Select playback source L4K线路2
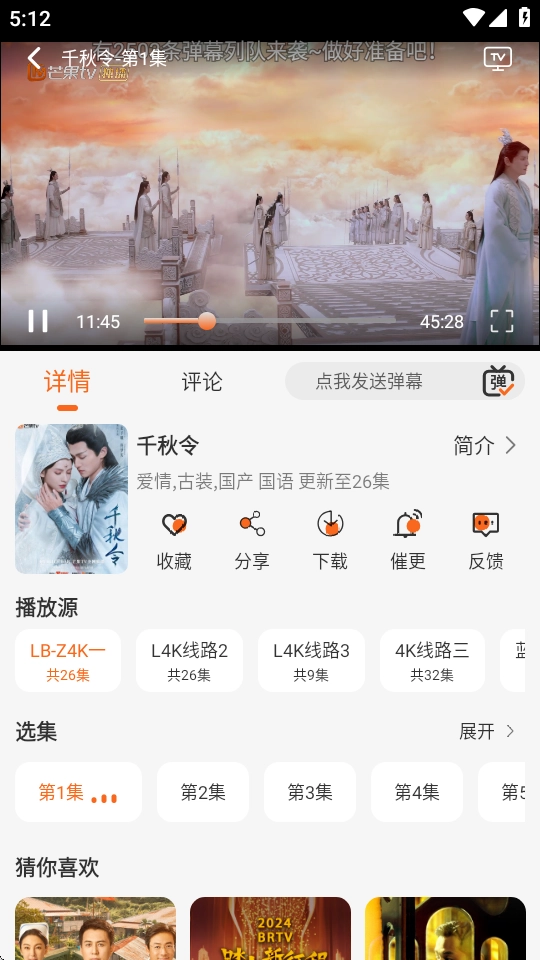The height and width of the screenshot is (960, 540). point(189,661)
